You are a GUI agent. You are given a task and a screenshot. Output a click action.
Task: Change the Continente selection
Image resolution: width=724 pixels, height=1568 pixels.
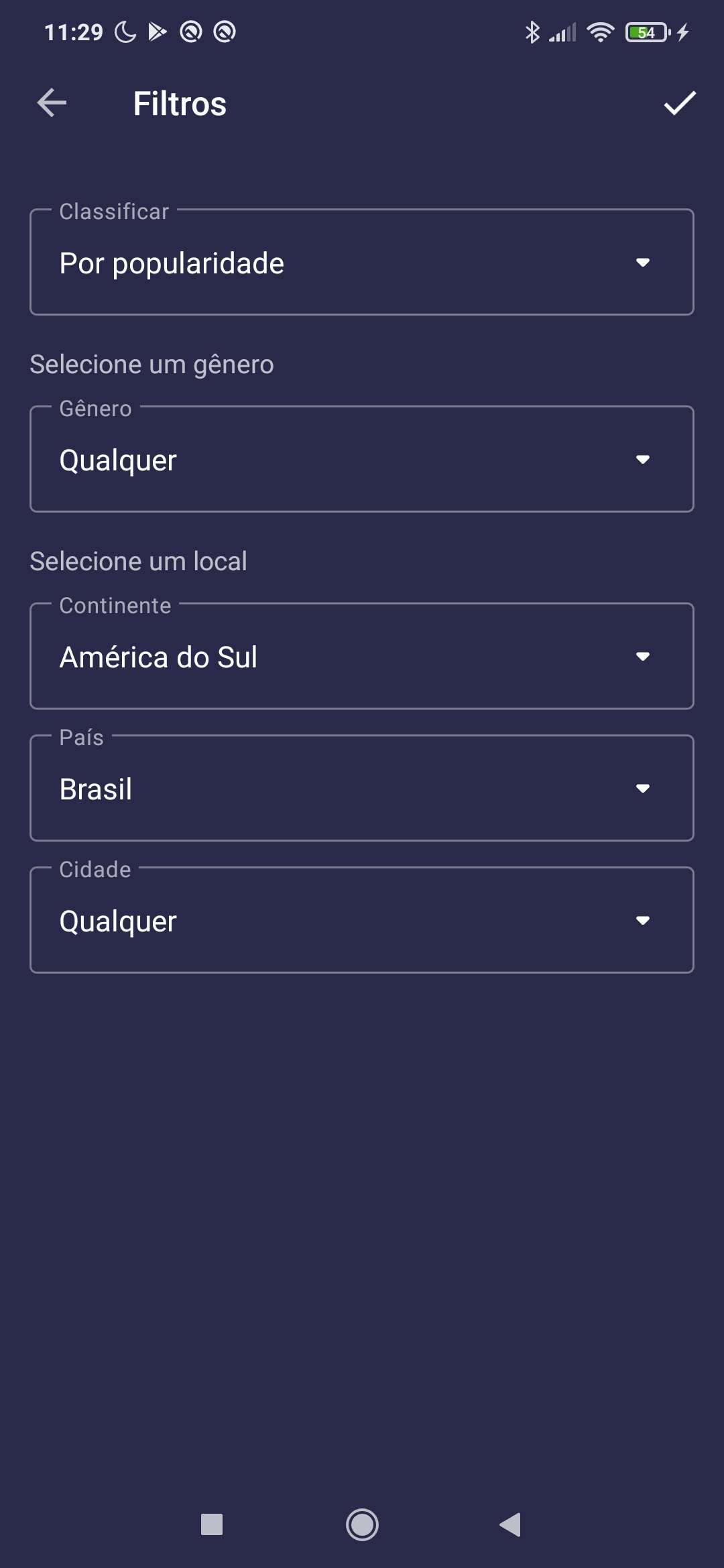pos(362,656)
